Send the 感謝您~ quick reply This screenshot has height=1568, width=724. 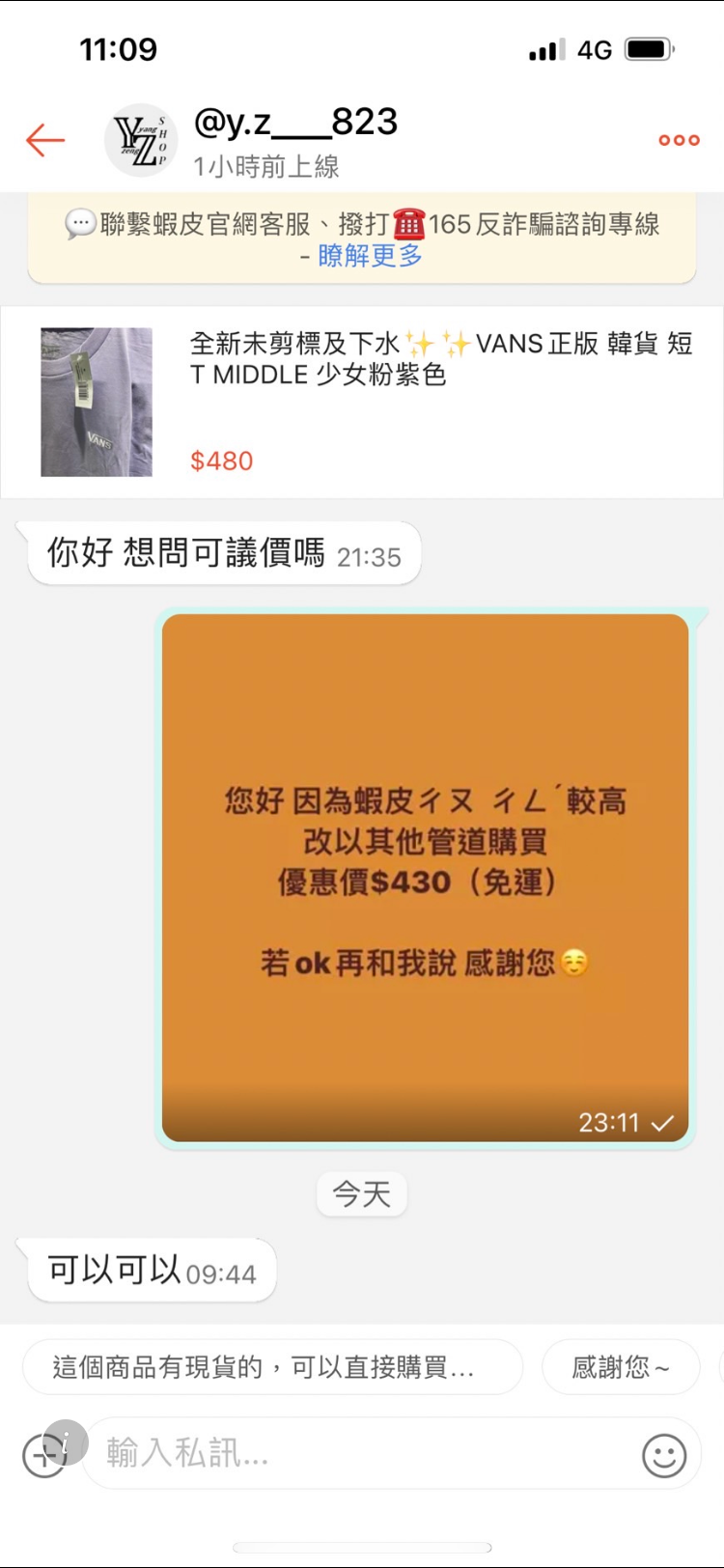tap(621, 1367)
